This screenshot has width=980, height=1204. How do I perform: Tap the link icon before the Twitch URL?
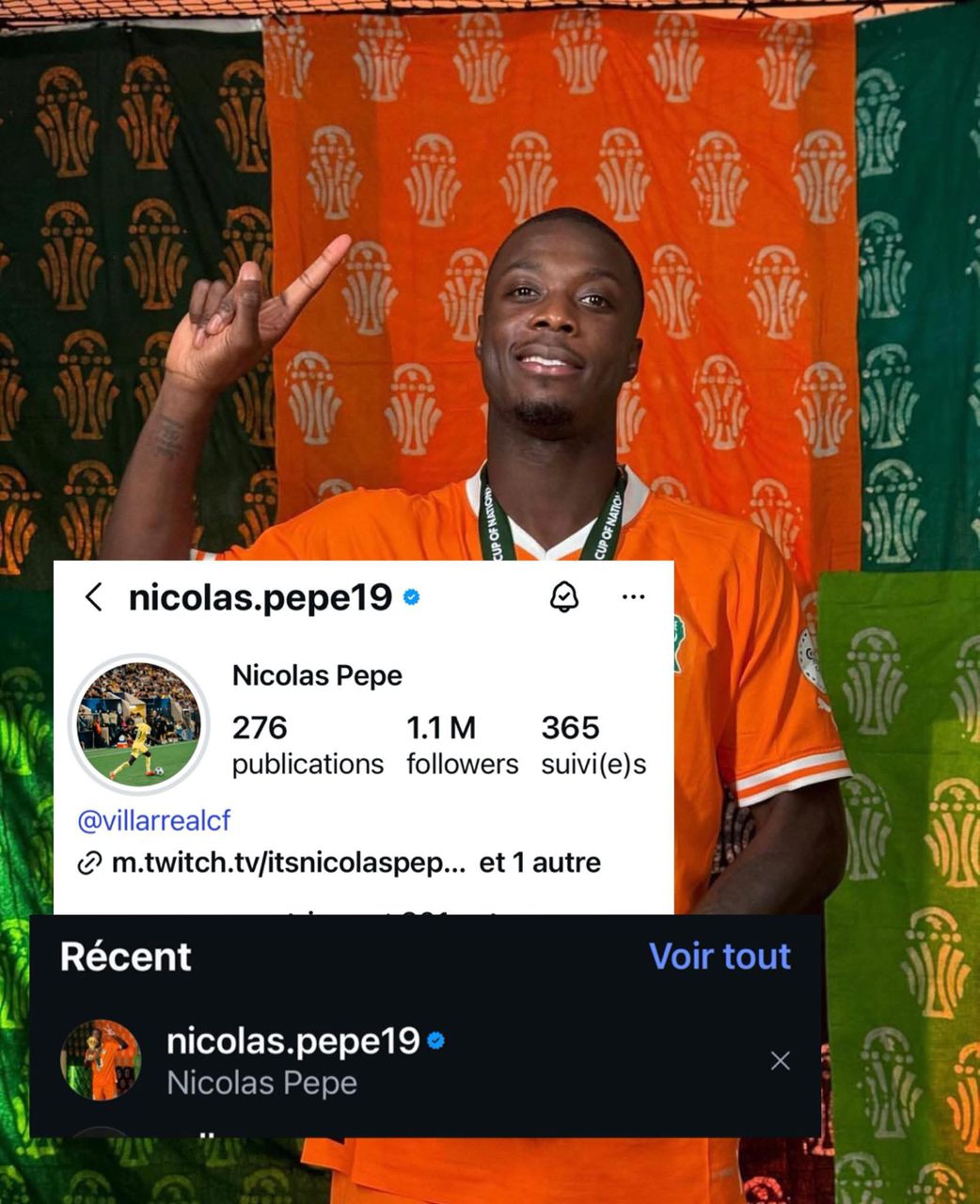(89, 861)
